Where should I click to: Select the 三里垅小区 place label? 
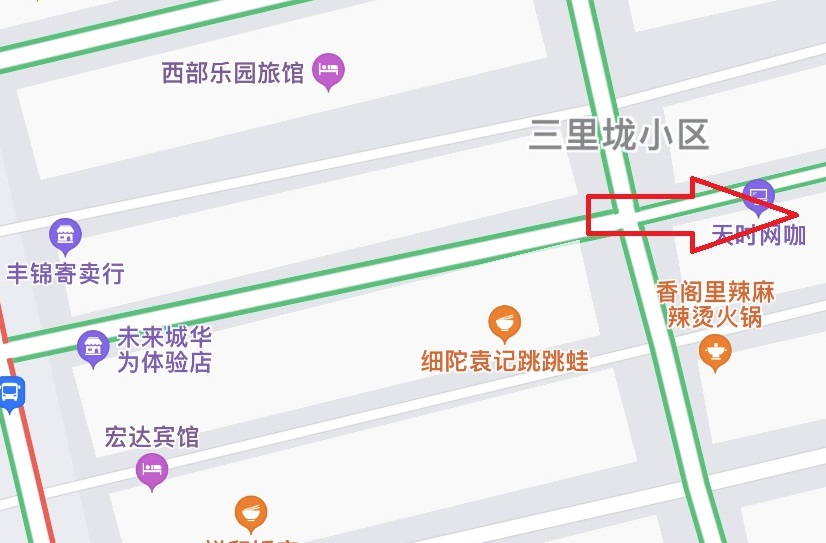pyautogui.click(x=619, y=134)
